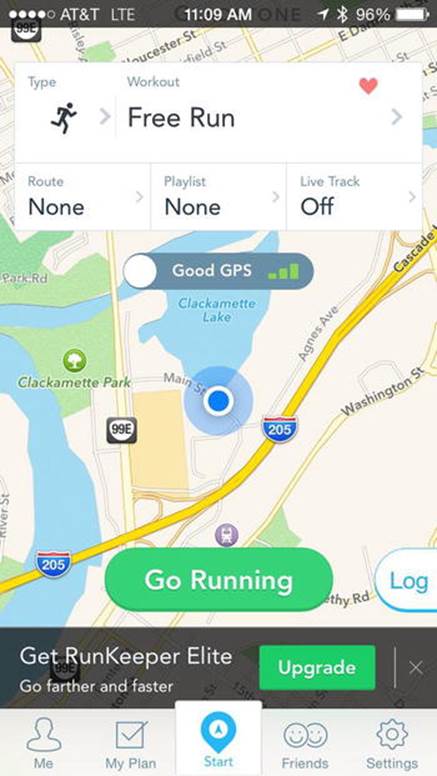Open the Settings tab
The width and height of the screenshot is (437, 776).
click(x=392, y=743)
